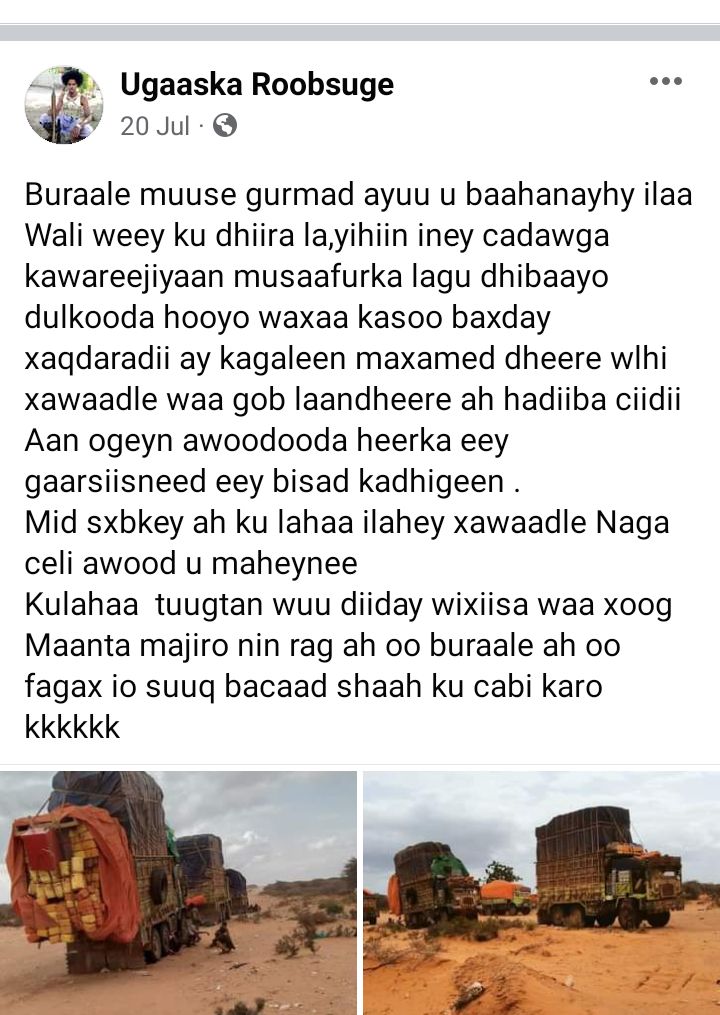Open the 20 Jul post timestamp
The height and width of the screenshot is (1015, 720).
pyautogui.click(x=155, y=127)
